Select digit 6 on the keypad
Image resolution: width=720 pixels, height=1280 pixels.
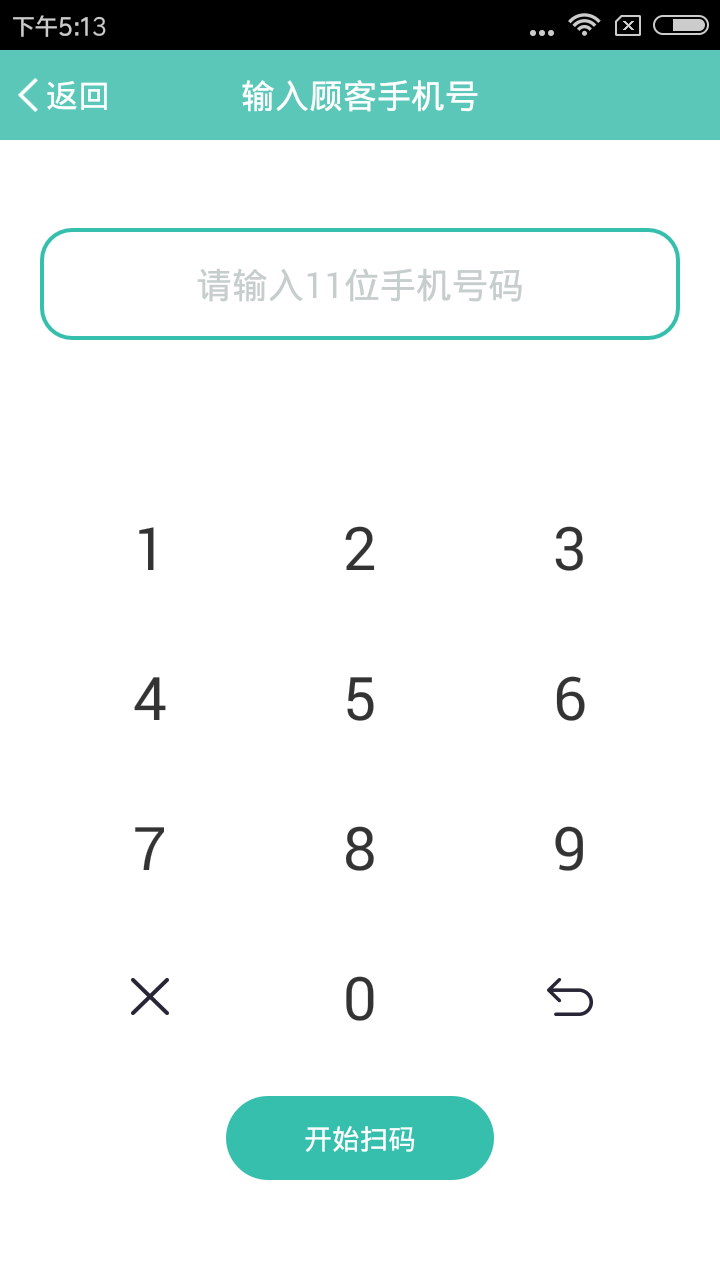click(570, 699)
